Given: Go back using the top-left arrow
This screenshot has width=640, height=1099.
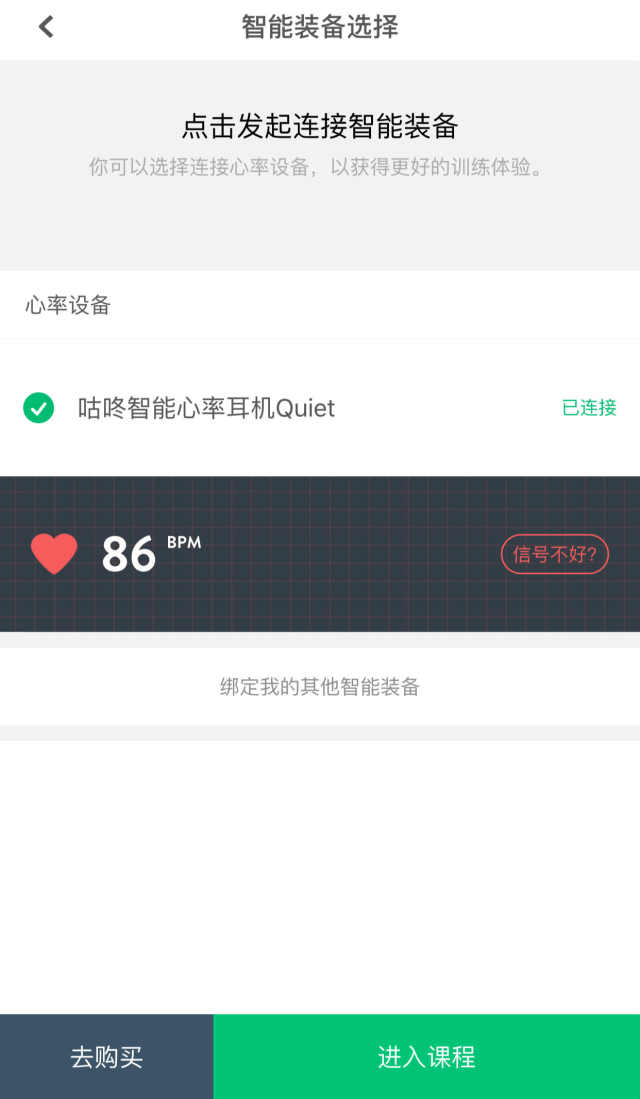Looking at the screenshot, I should click(x=46, y=27).
